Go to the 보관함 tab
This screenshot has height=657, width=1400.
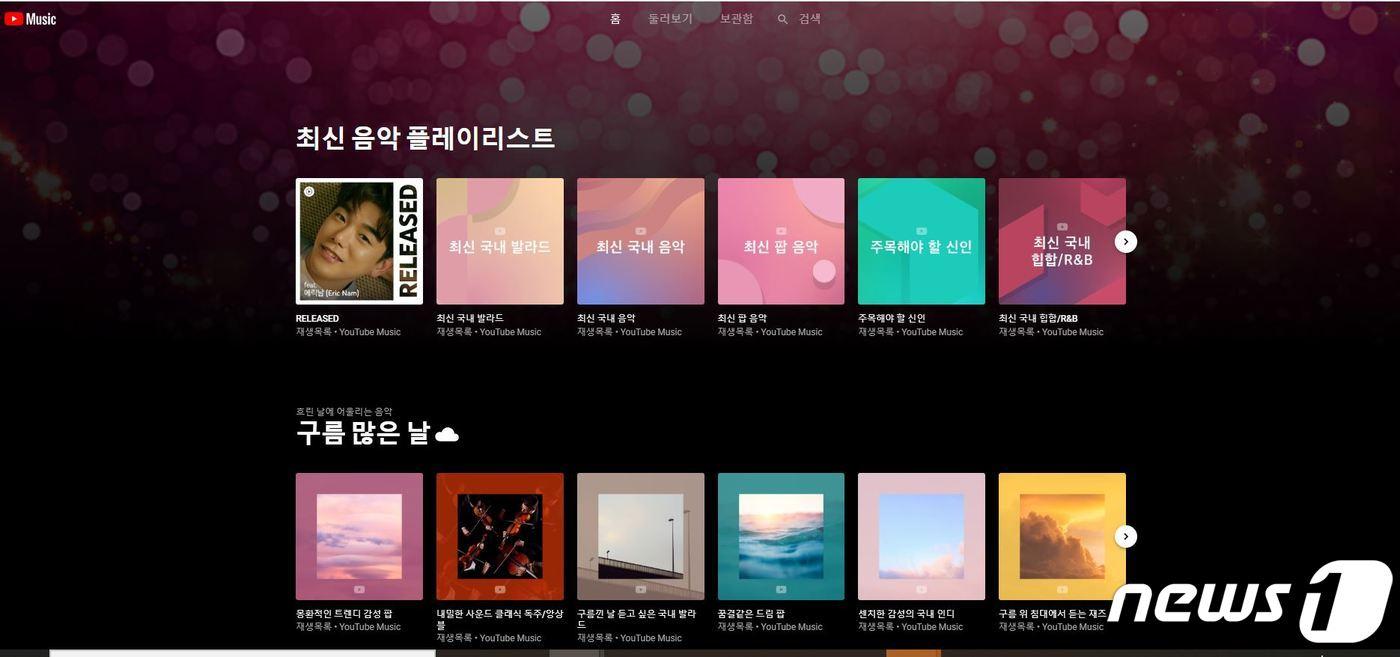[736, 19]
